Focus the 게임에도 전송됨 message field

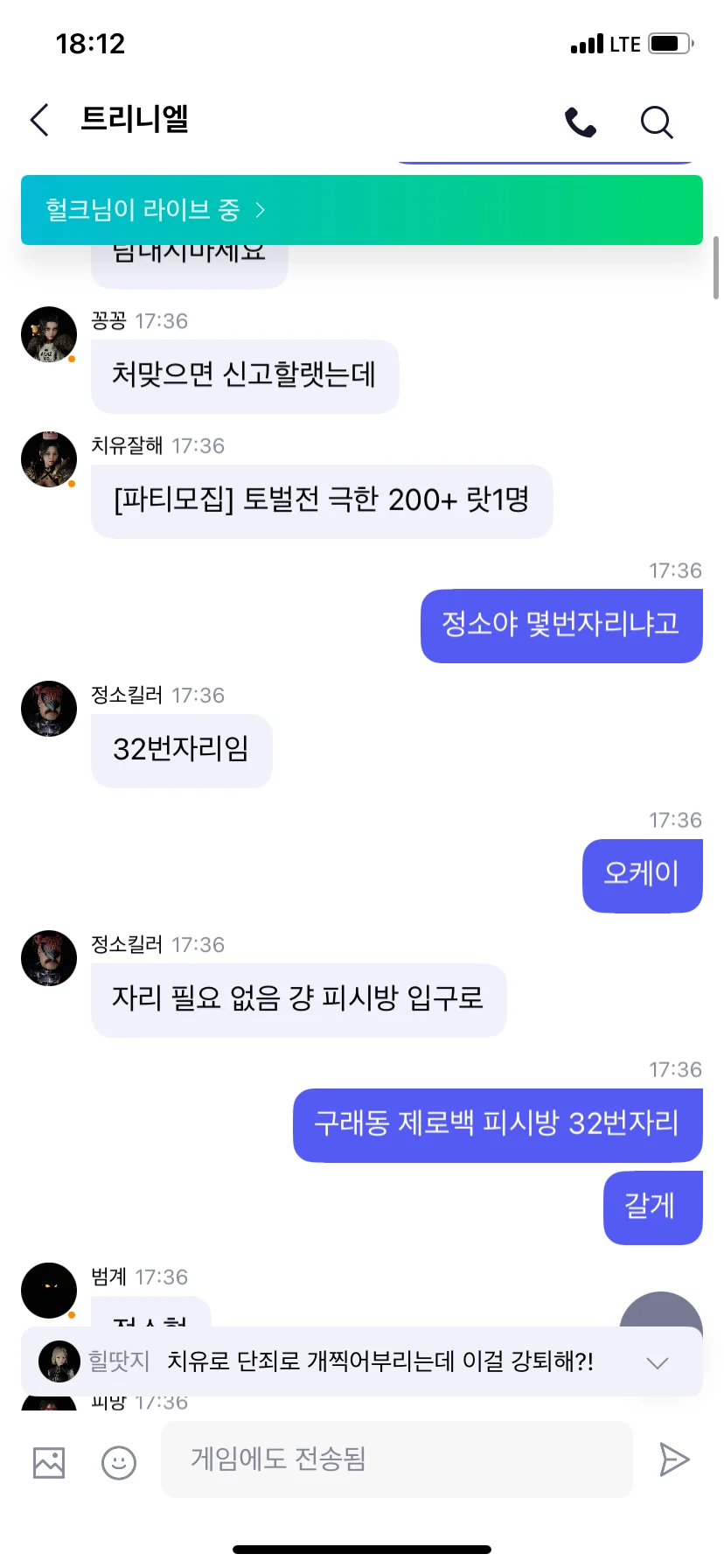(x=396, y=1459)
